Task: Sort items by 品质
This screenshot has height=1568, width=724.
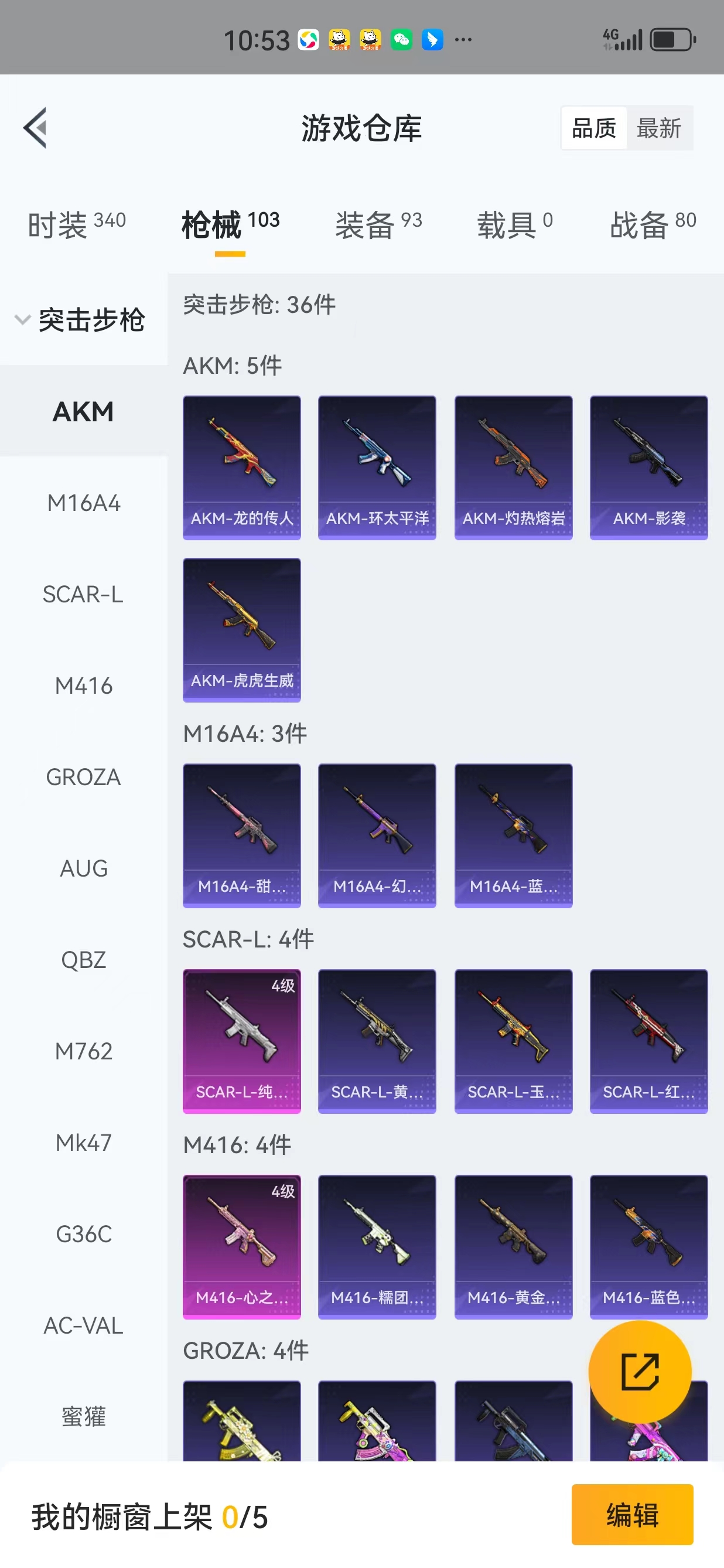Action: pyautogui.click(x=593, y=128)
